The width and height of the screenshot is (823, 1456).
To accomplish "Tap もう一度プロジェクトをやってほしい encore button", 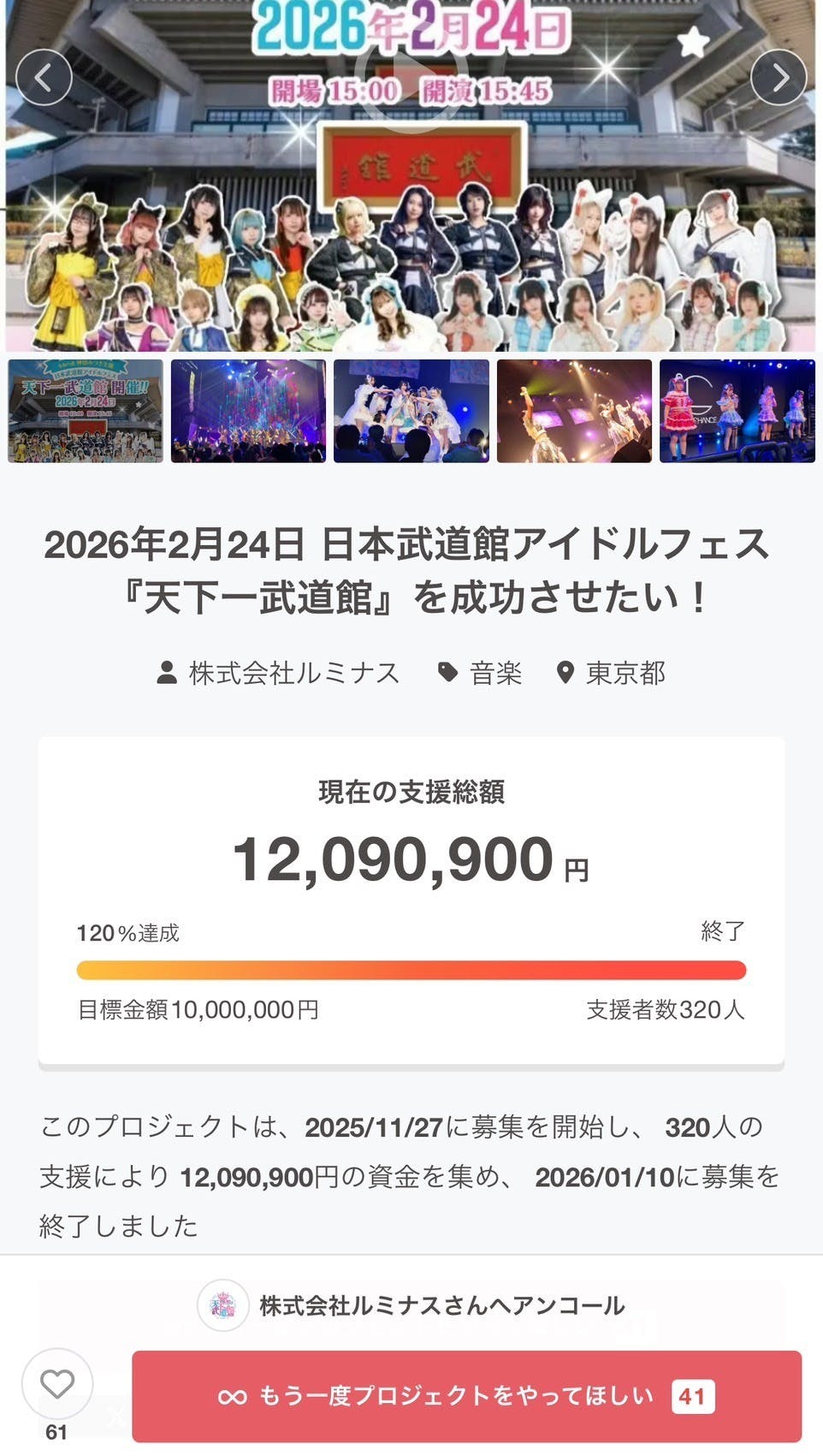I will [x=466, y=1396].
